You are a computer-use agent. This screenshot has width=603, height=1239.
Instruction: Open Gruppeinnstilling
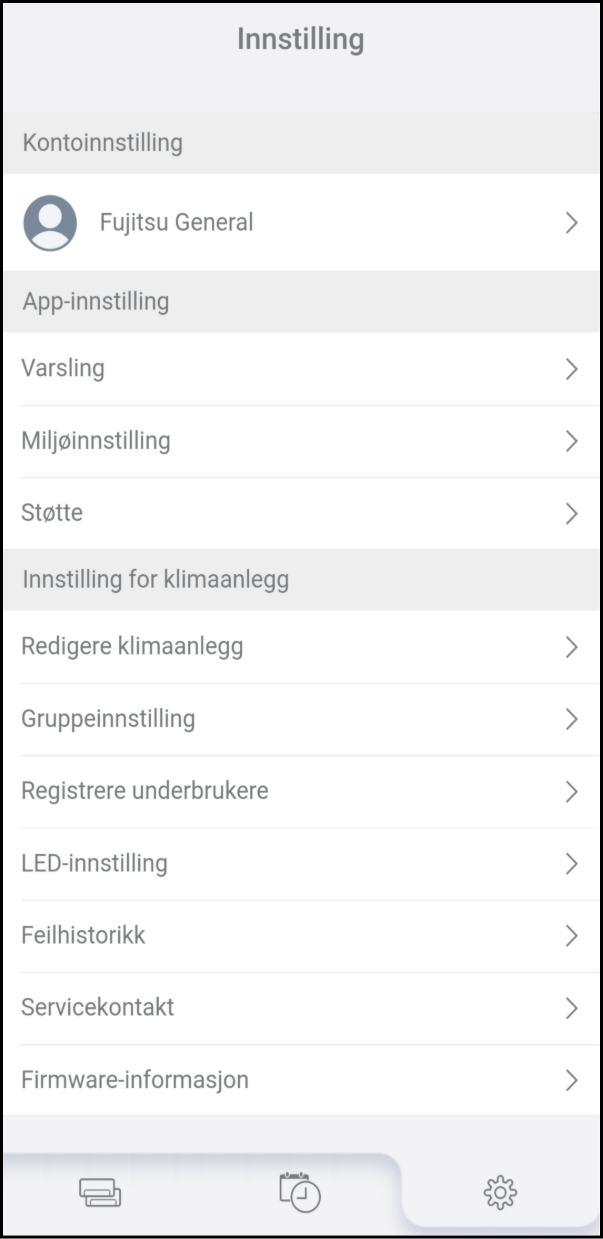[300, 719]
